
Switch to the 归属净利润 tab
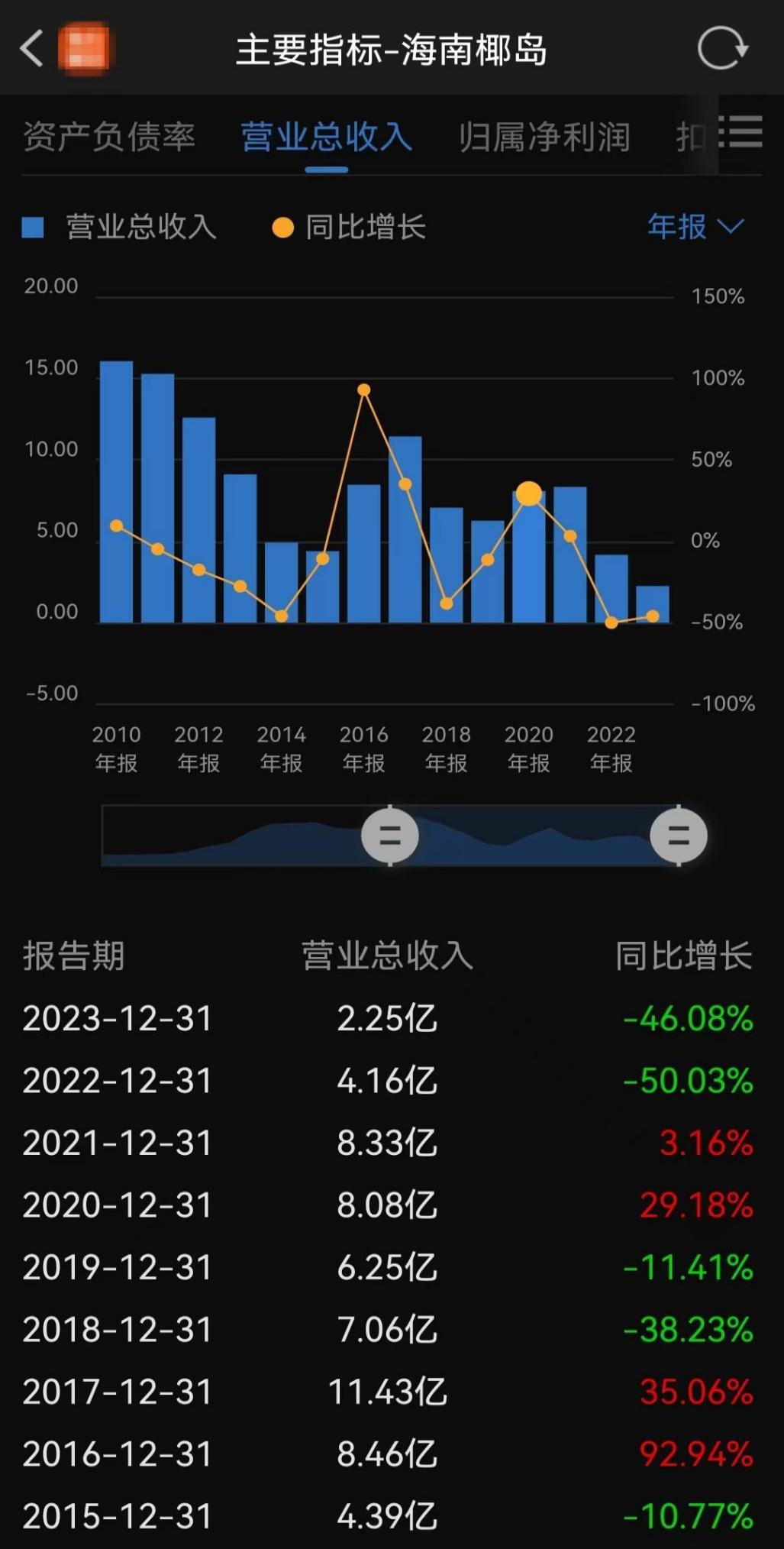pyautogui.click(x=544, y=137)
